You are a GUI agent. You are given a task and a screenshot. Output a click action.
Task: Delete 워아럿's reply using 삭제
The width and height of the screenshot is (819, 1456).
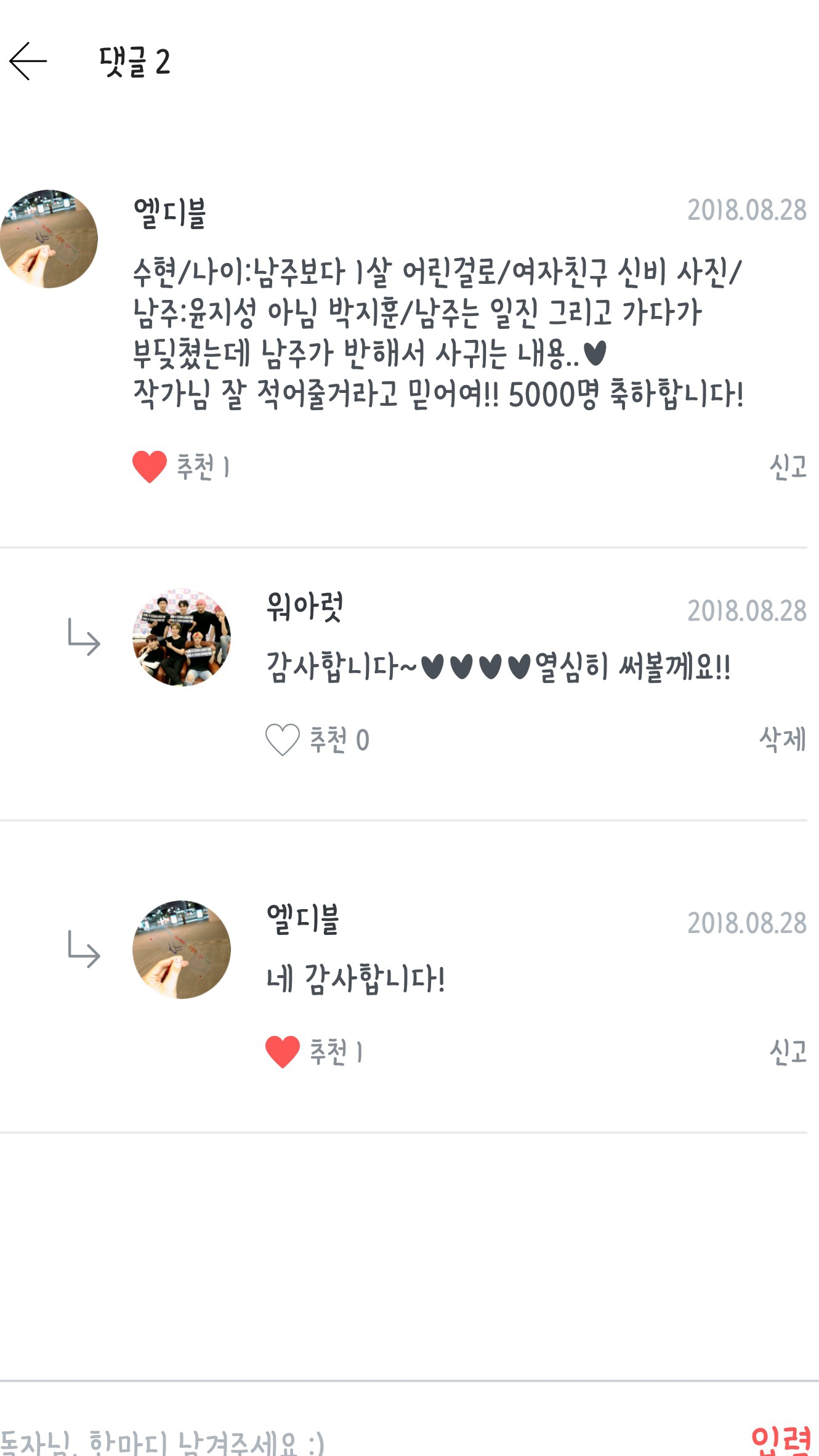click(782, 739)
